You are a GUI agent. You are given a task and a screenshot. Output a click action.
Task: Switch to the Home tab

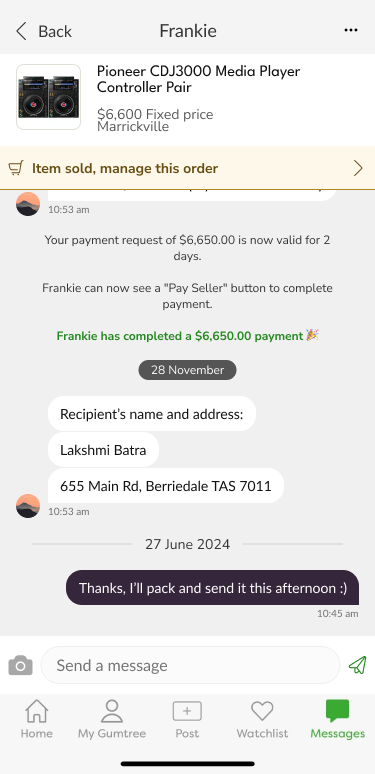click(37, 719)
